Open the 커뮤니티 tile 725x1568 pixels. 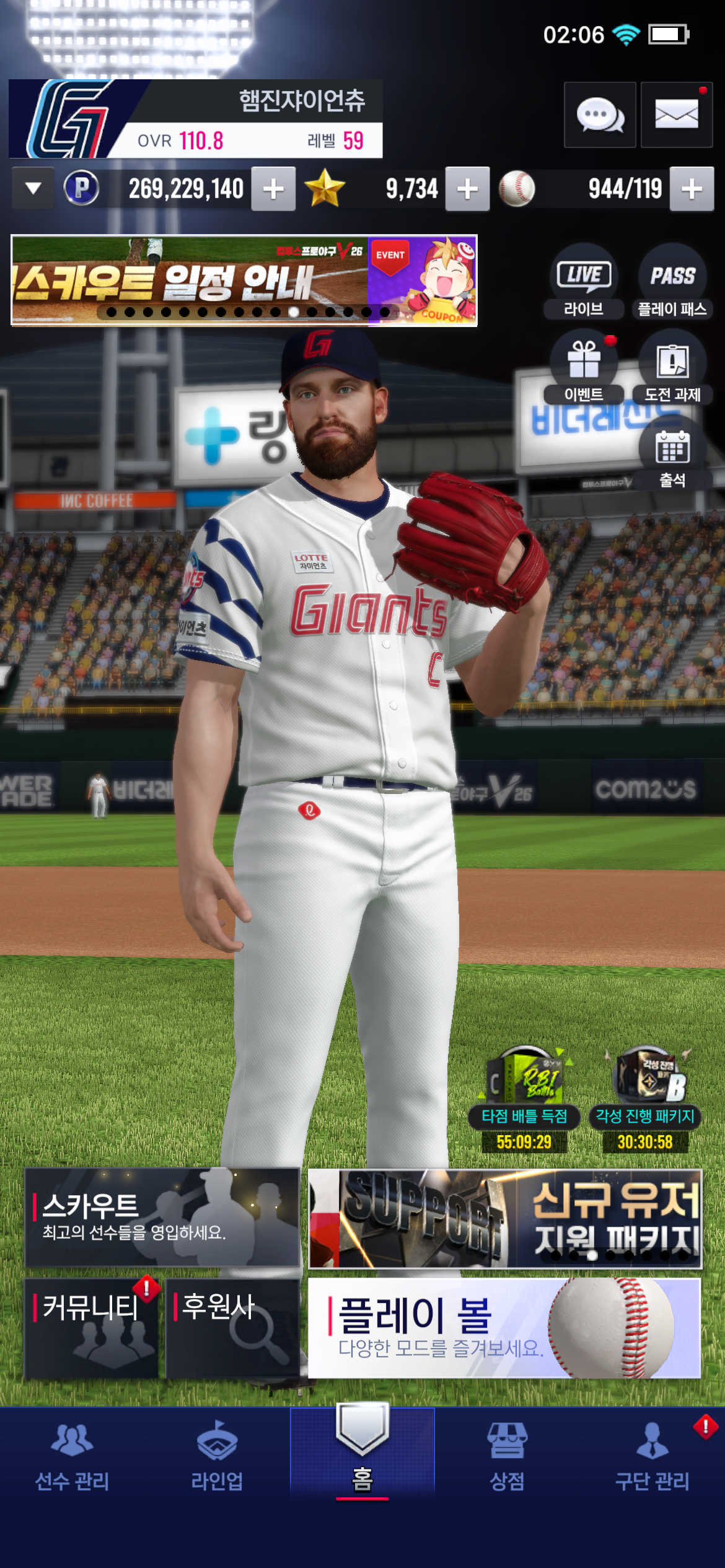pos(92,1328)
